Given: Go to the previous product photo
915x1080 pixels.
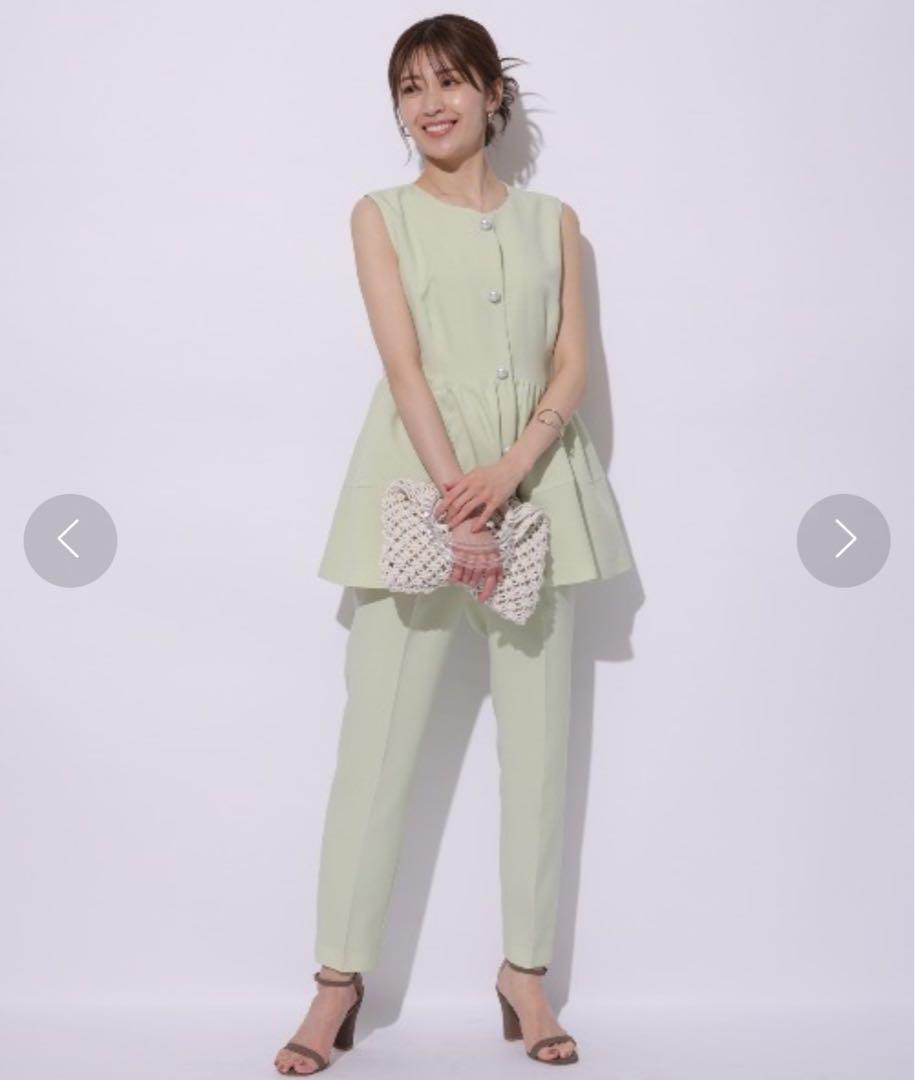Looking at the screenshot, I should (x=70, y=540).
